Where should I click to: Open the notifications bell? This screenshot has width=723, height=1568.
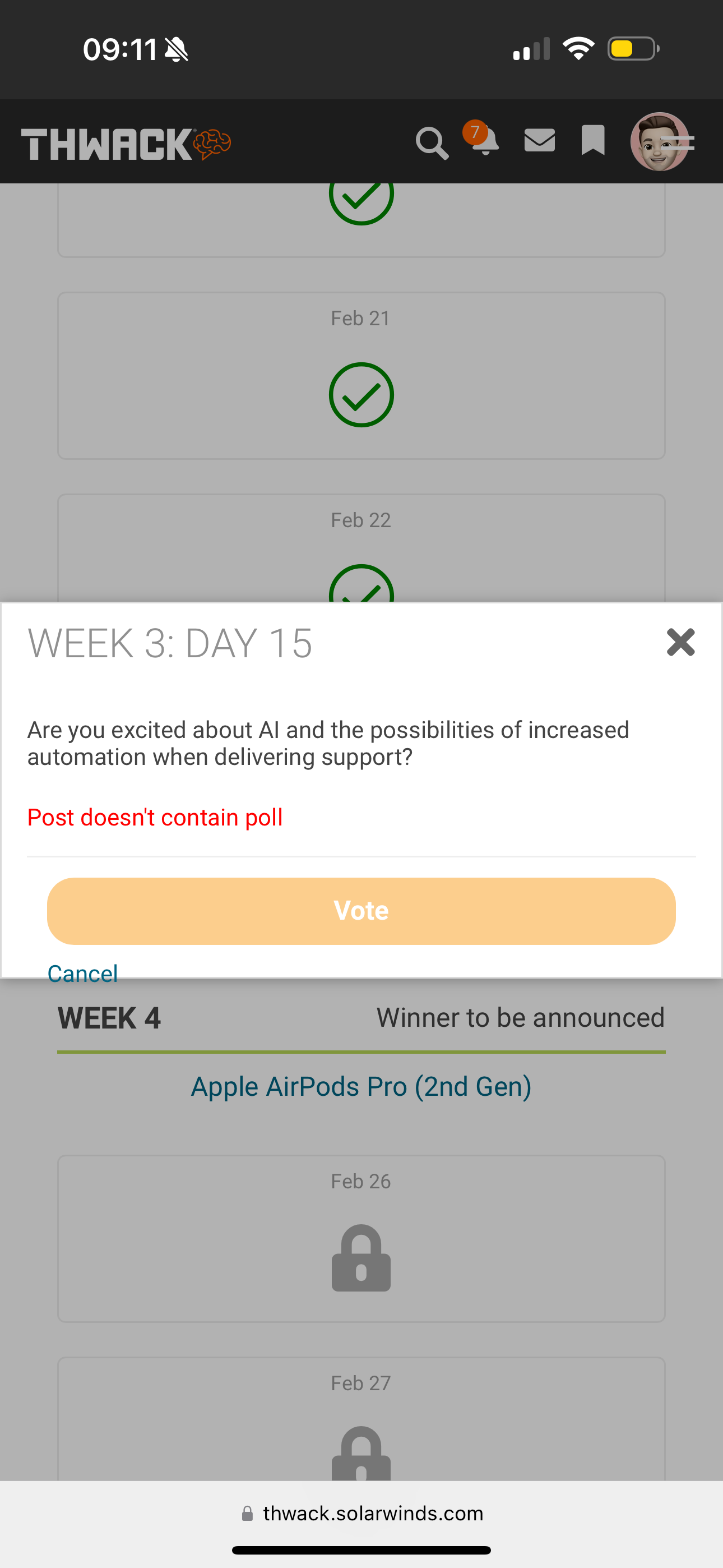pos(484,141)
